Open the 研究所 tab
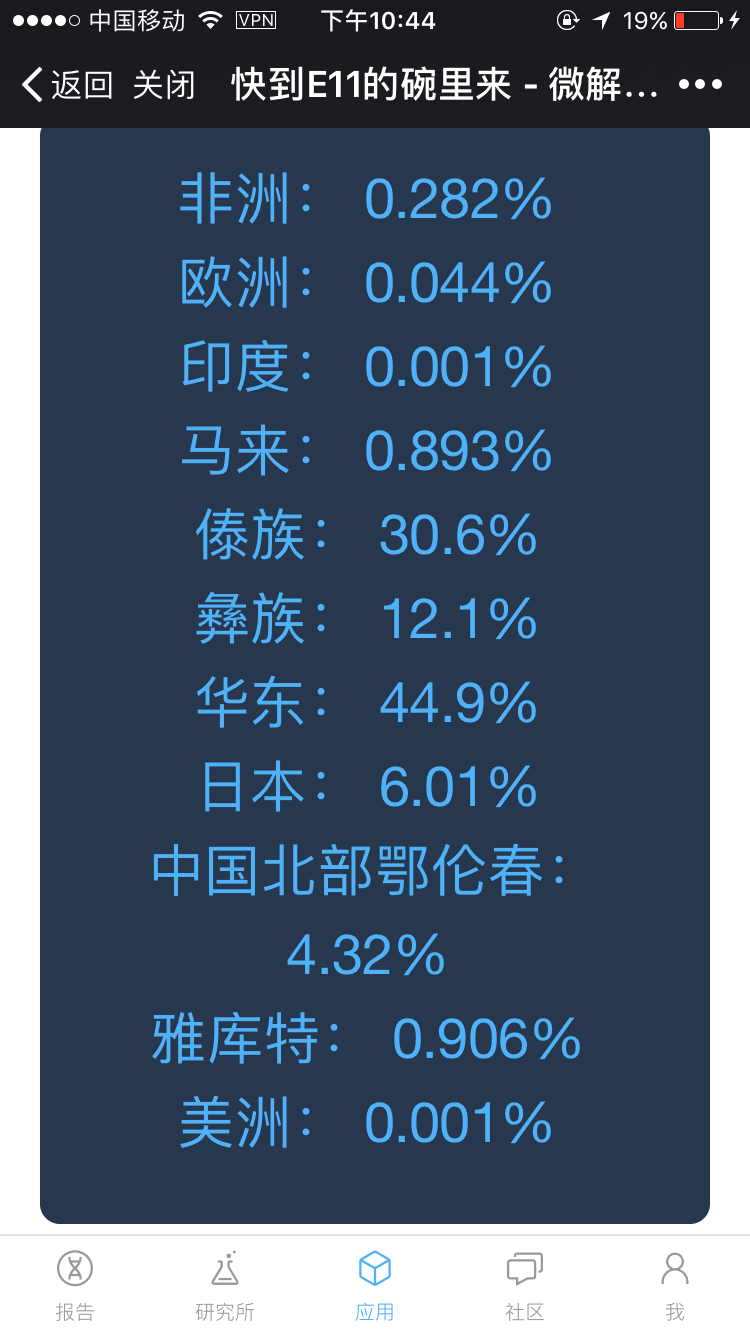The height and width of the screenshot is (1334, 750). tap(225, 1285)
